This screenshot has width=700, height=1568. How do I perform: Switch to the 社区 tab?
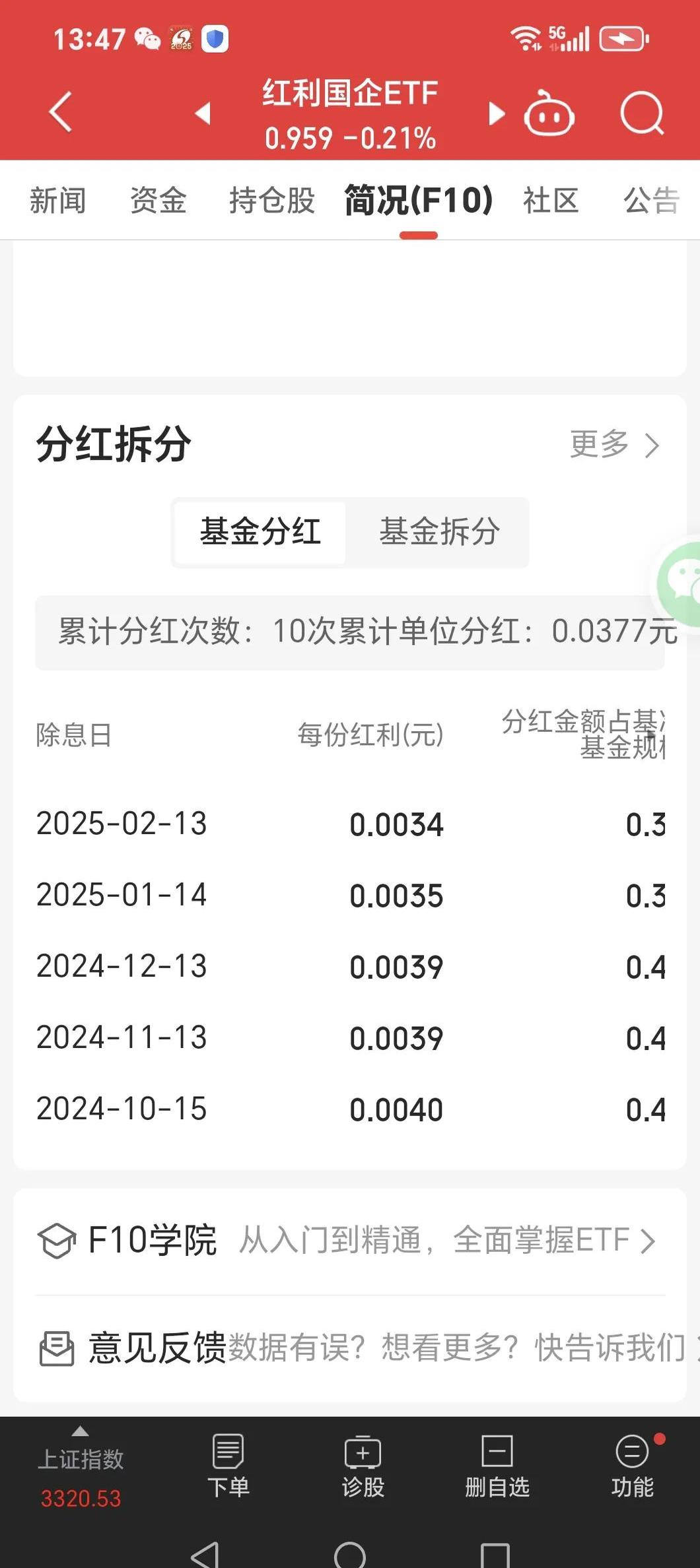[550, 200]
